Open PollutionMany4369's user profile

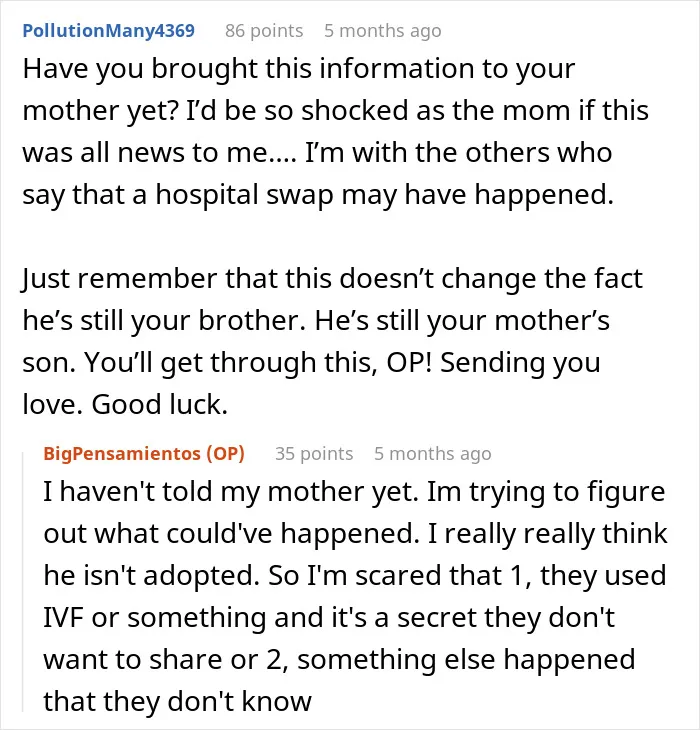coord(108,31)
